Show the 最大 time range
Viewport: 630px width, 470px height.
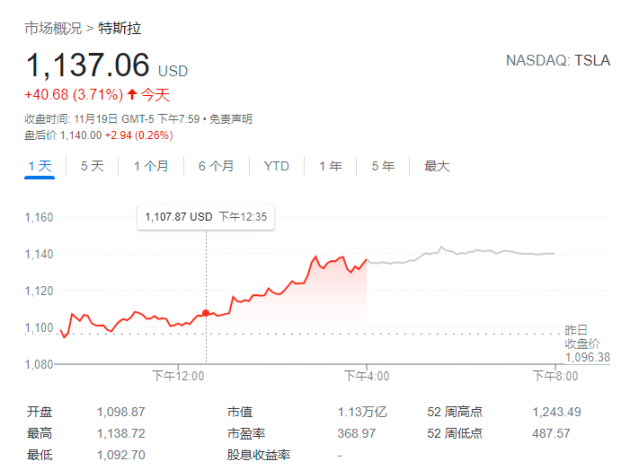click(437, 166)
